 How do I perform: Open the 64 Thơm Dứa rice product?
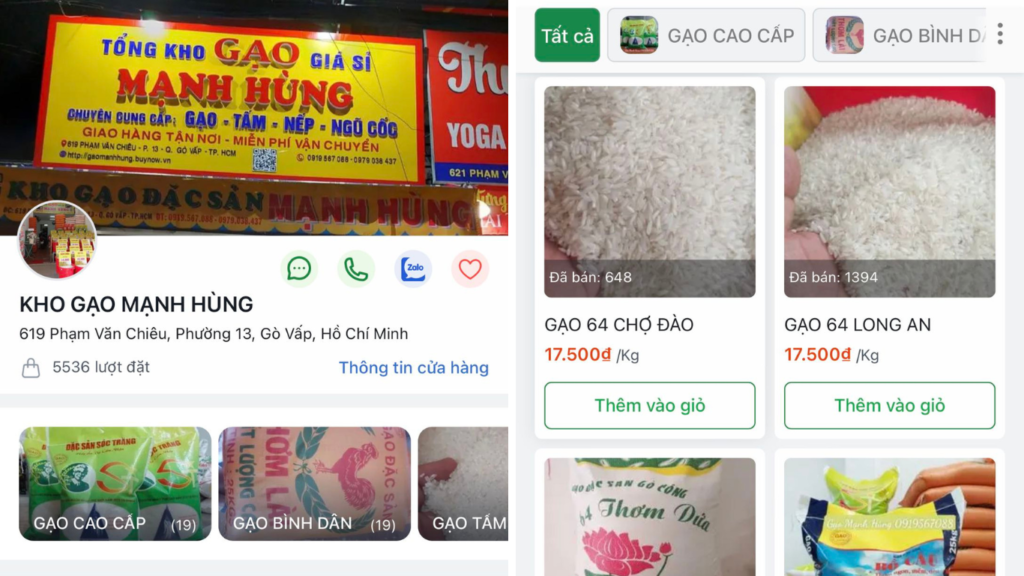click(649, 516)
